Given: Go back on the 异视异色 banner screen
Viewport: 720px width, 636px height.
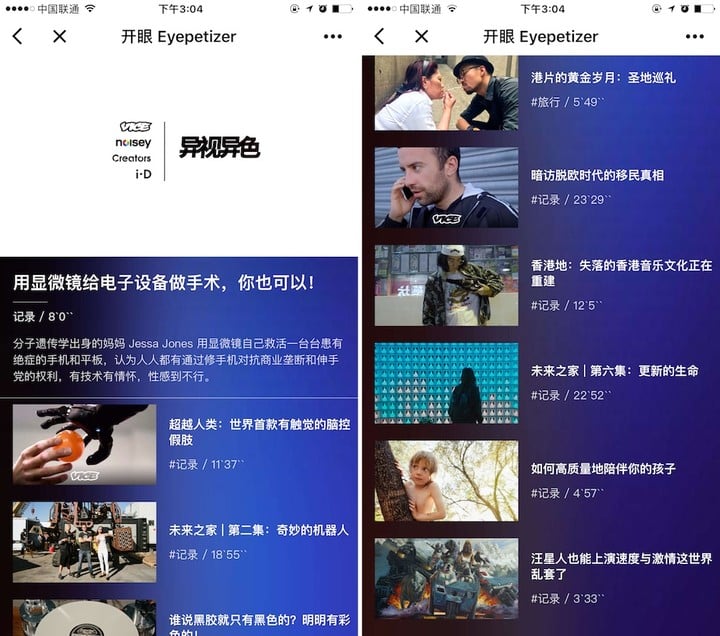Looking at the screenshot, I should [18, 36].
